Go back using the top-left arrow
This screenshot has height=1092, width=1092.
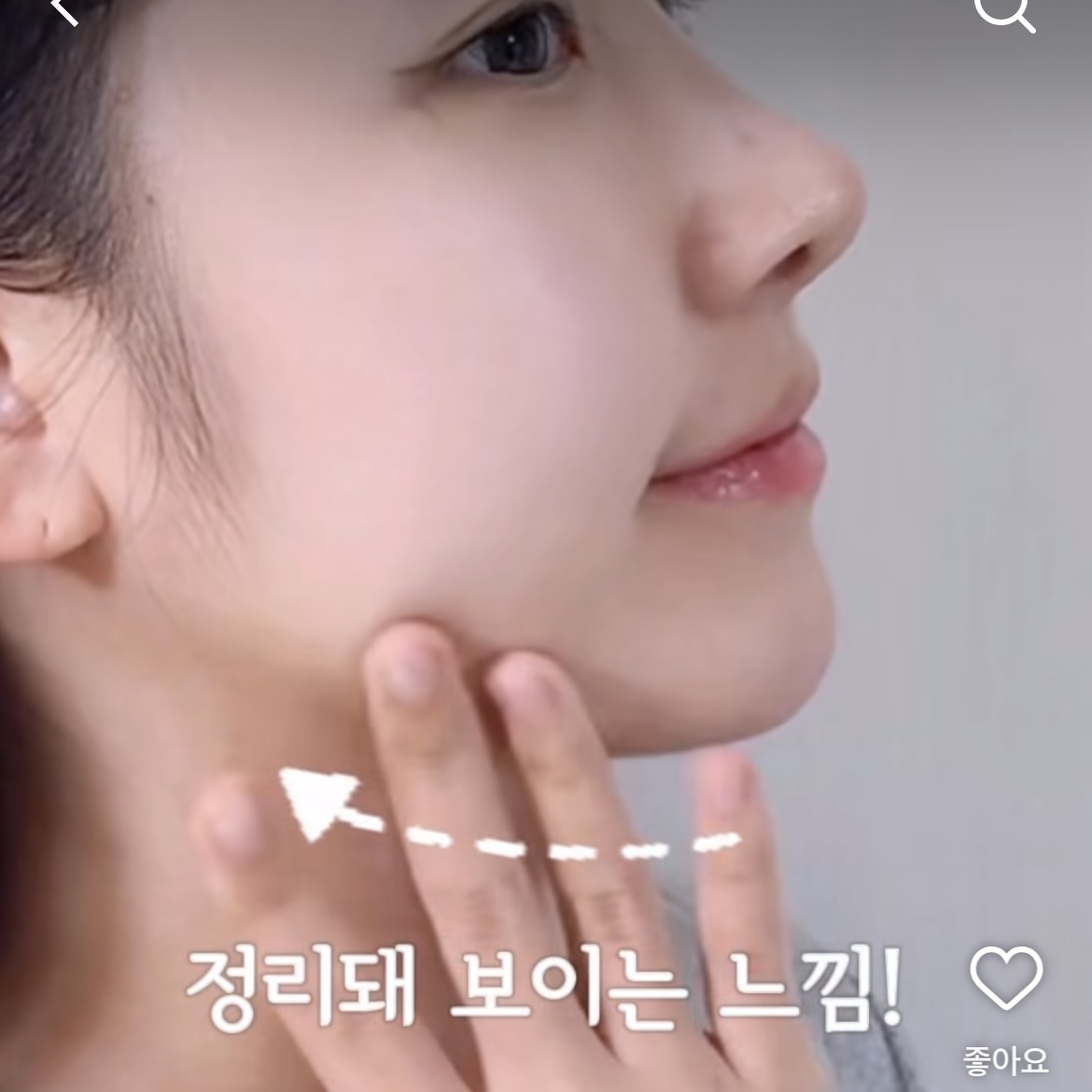63,9
